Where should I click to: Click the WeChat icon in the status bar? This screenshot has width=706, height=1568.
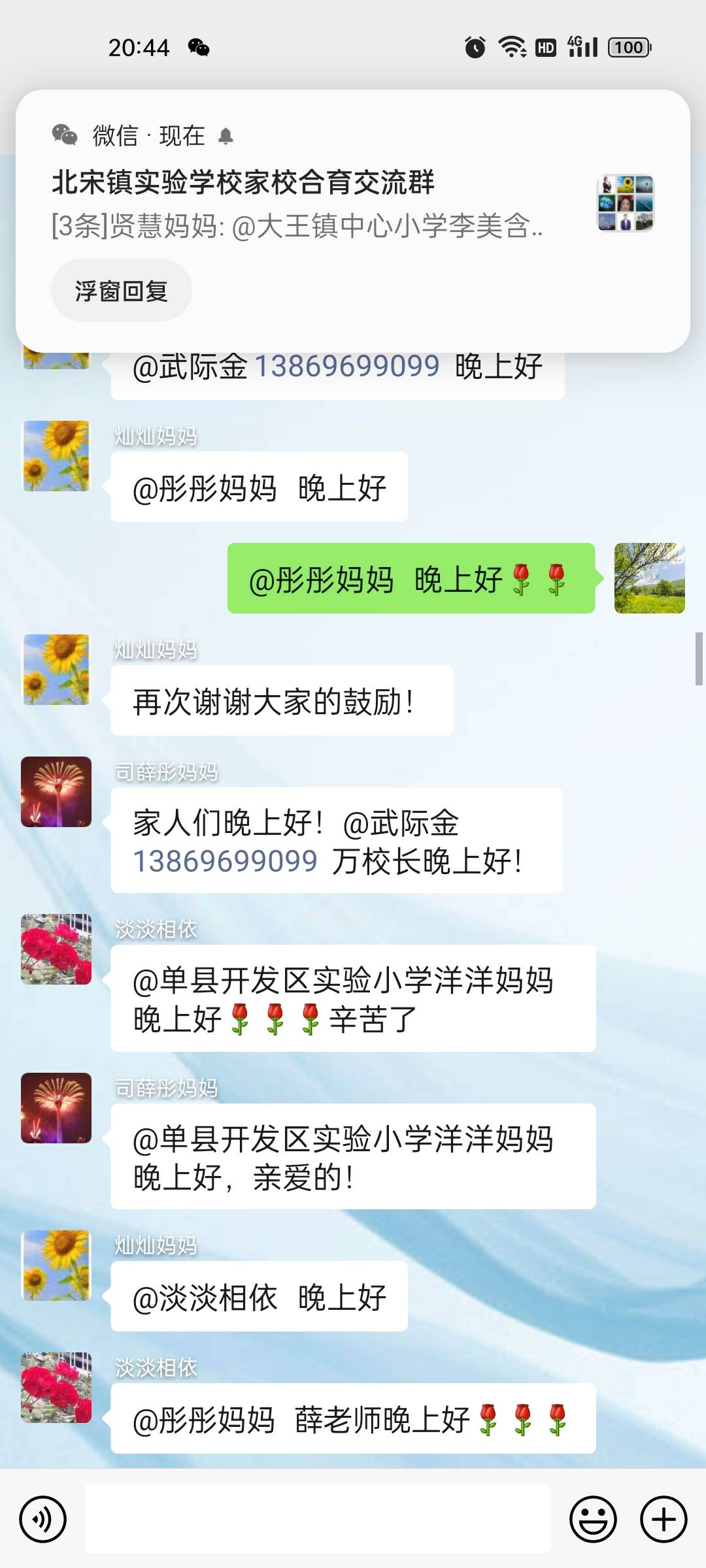coord(198,47)
